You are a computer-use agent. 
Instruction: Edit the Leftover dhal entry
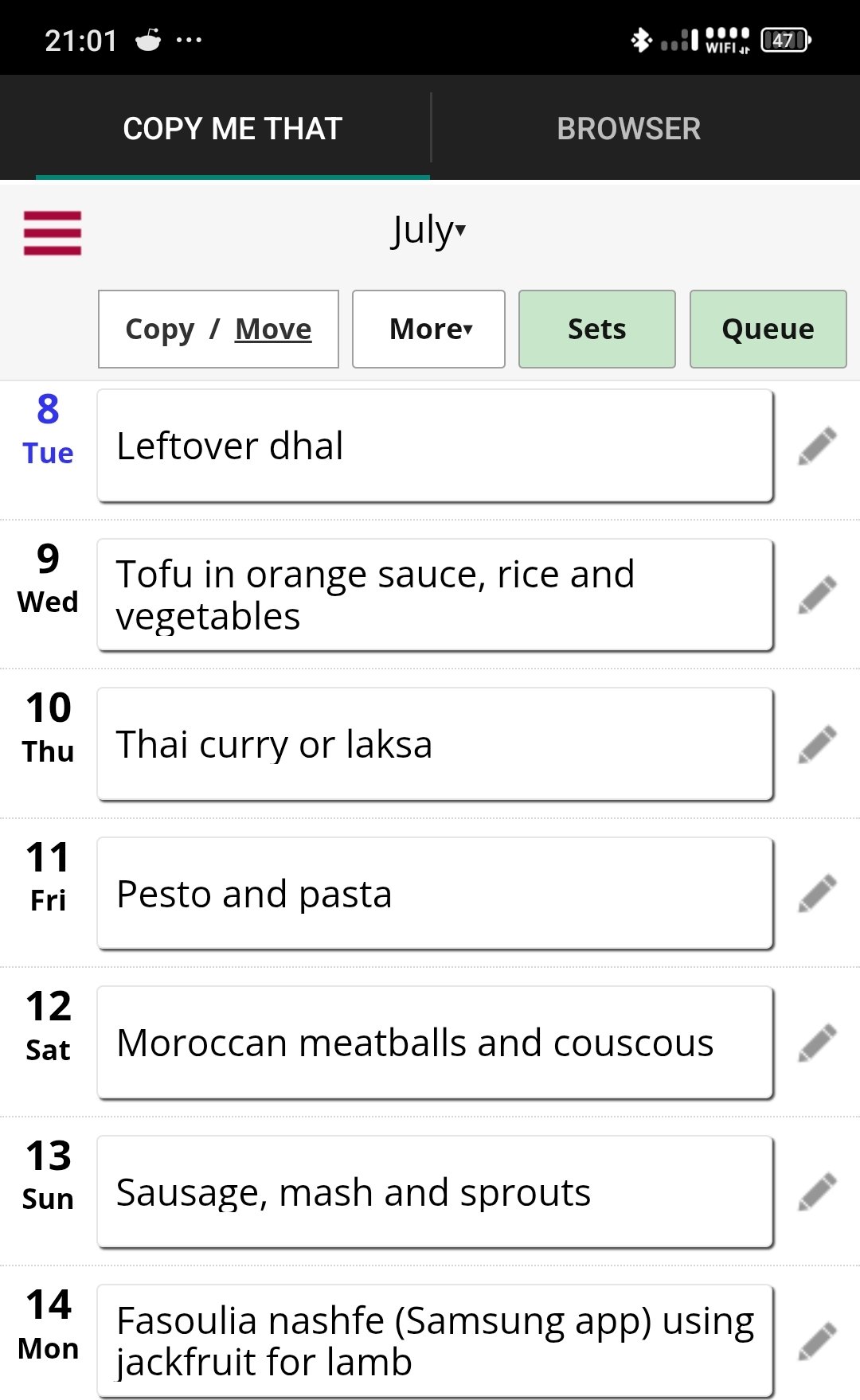point(818,446)
